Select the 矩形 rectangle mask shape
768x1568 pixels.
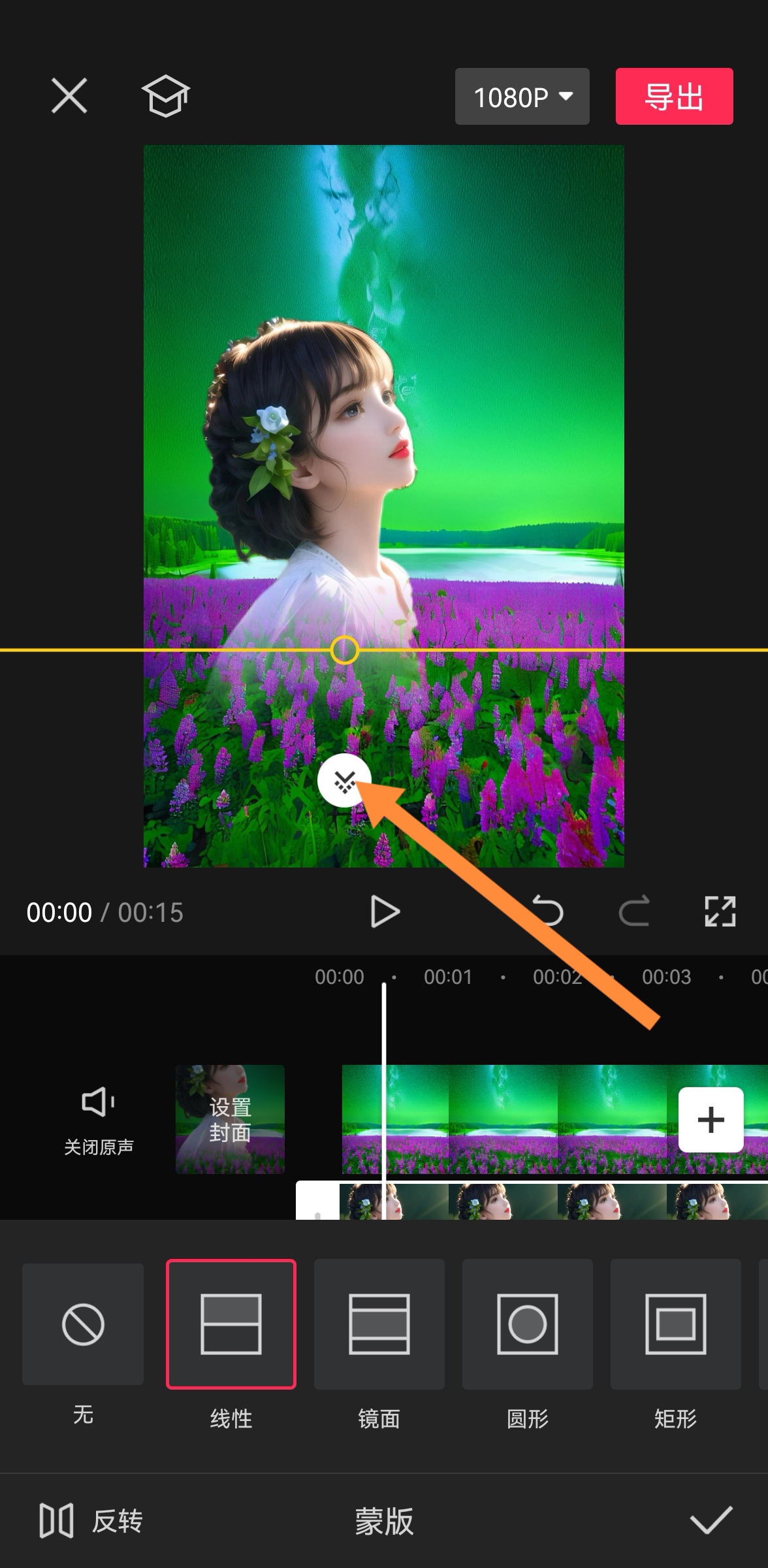coord(675,1325)
